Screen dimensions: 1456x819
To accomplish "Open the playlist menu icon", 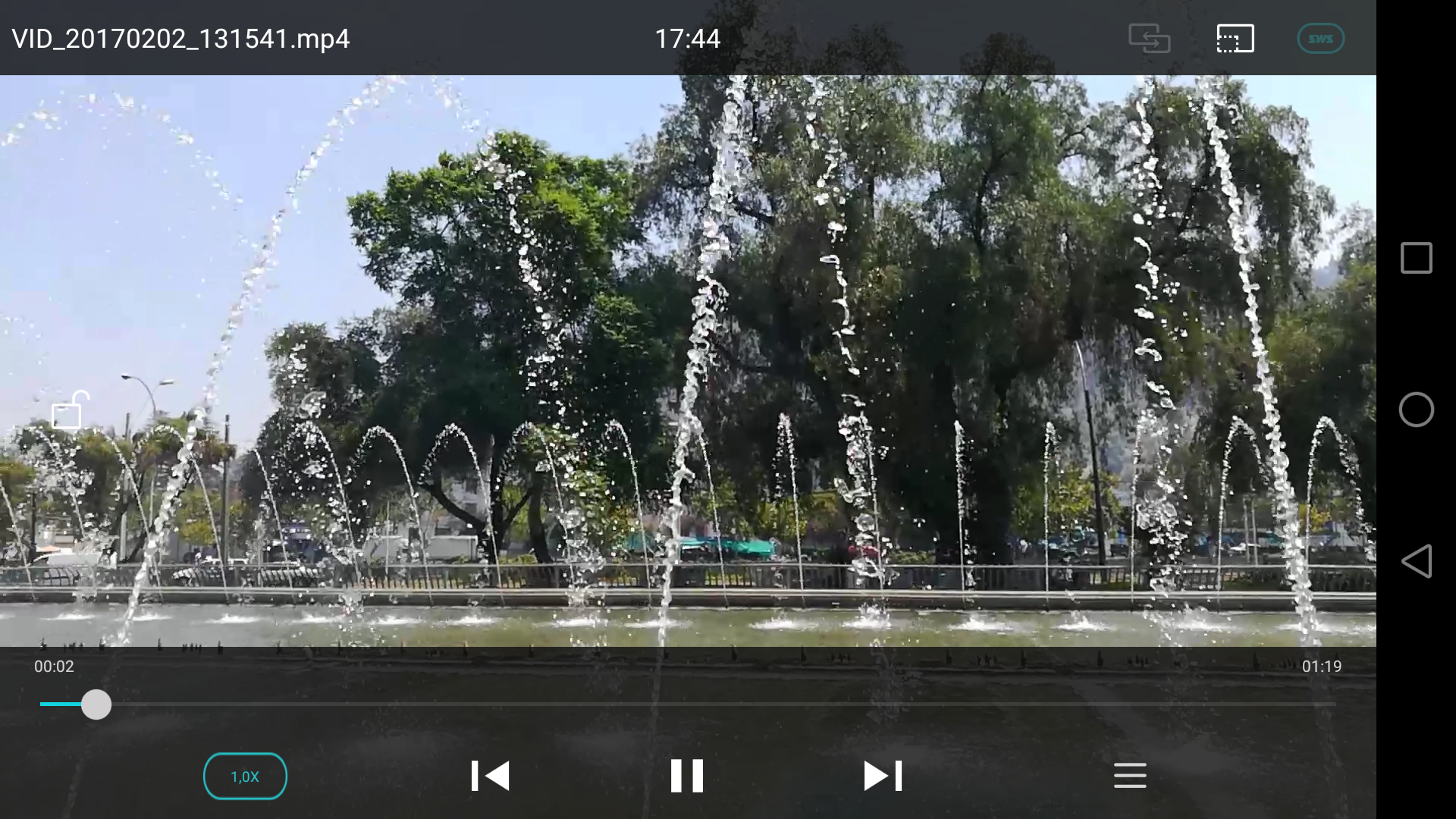I will coord(1130,776).
